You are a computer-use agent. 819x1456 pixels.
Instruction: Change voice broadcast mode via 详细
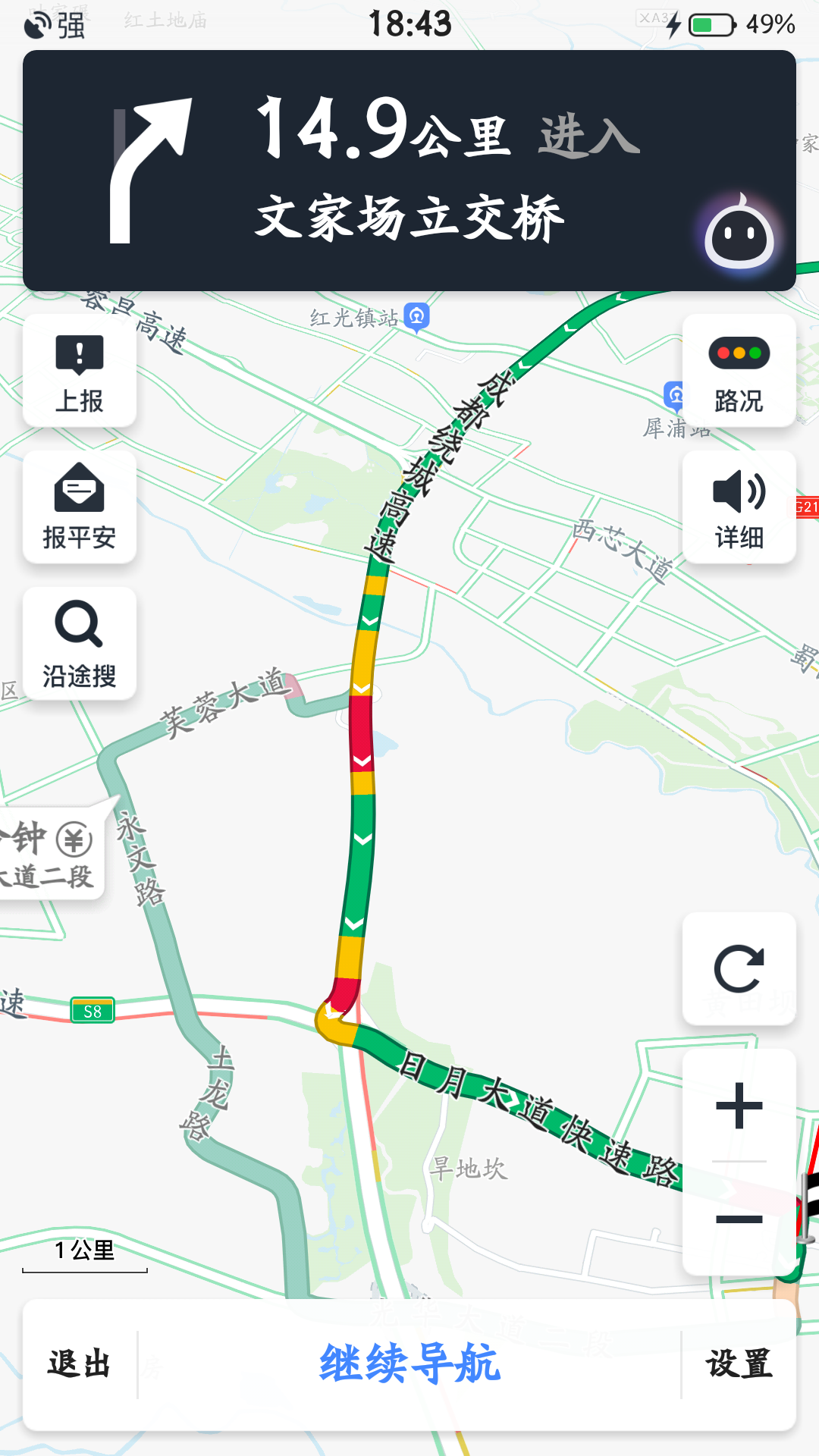click(739, 507)
